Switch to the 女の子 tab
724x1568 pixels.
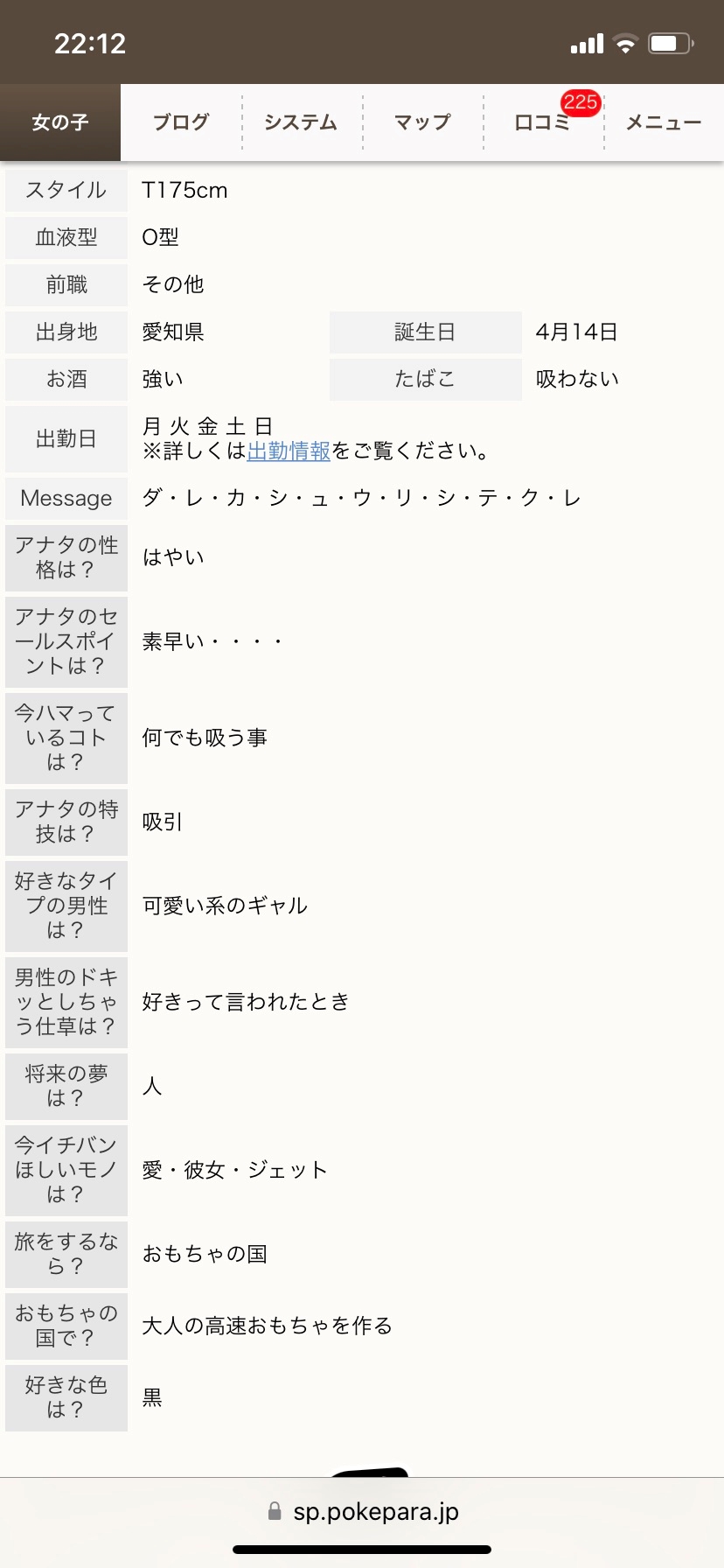point(60,122)
